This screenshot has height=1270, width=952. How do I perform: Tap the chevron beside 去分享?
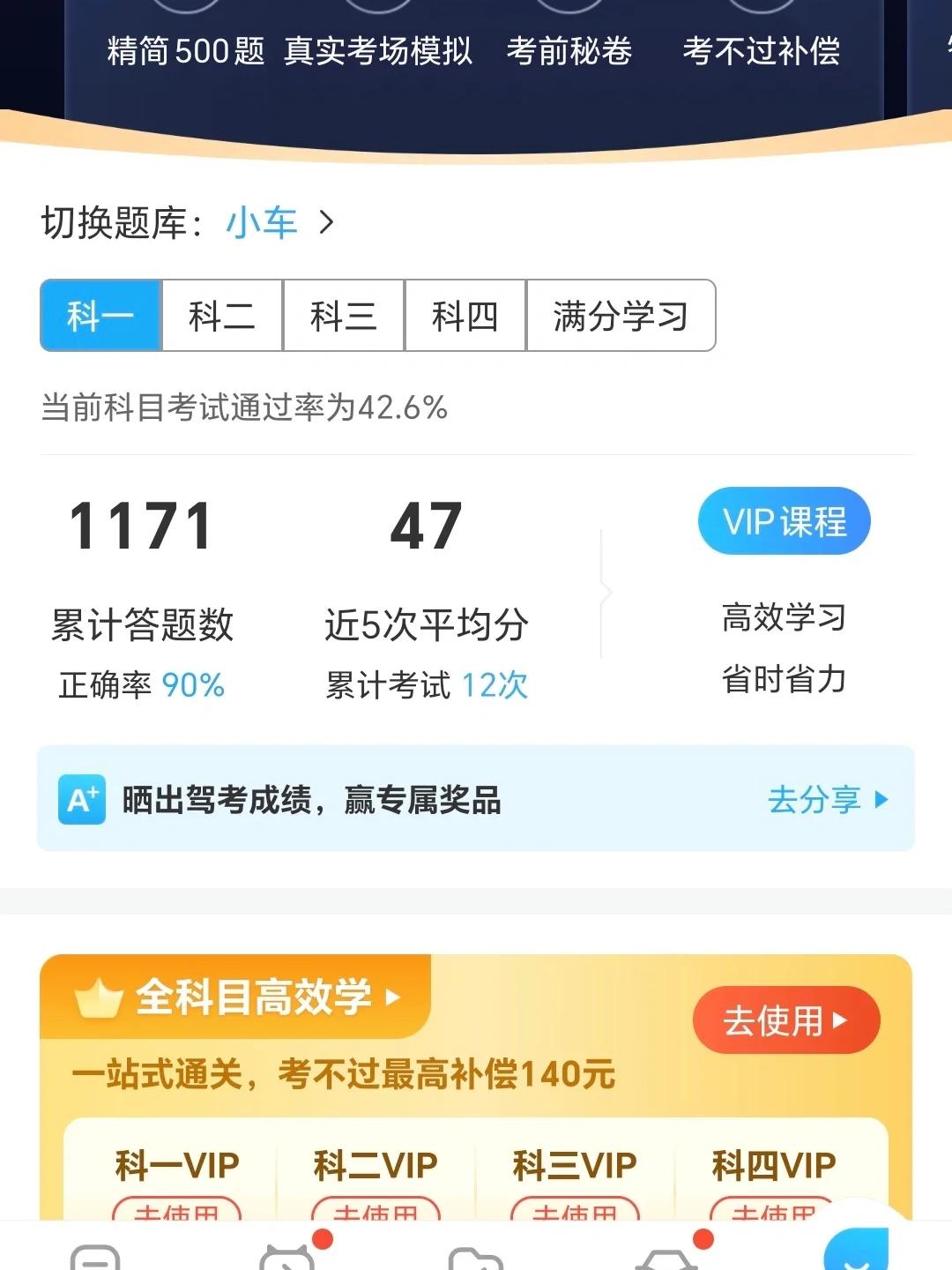click(878, 801)
